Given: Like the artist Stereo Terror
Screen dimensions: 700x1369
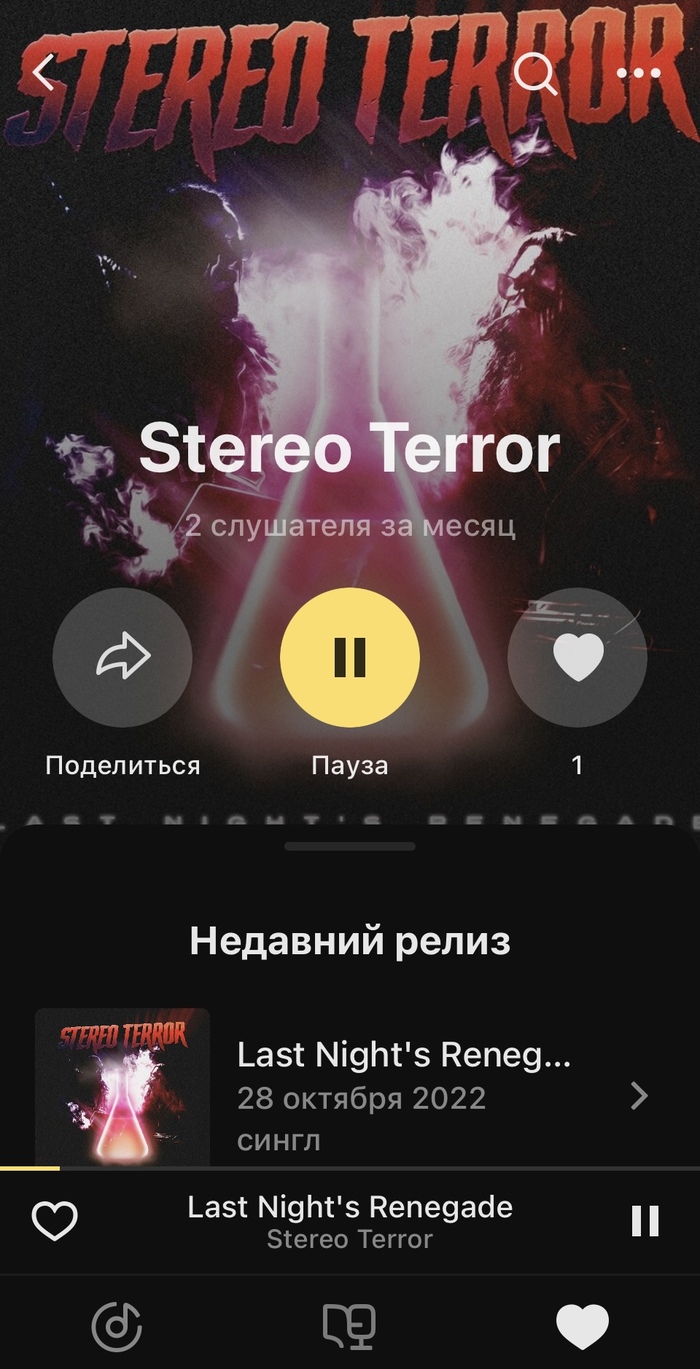Looking at the screenshot, I should (577, 657).
